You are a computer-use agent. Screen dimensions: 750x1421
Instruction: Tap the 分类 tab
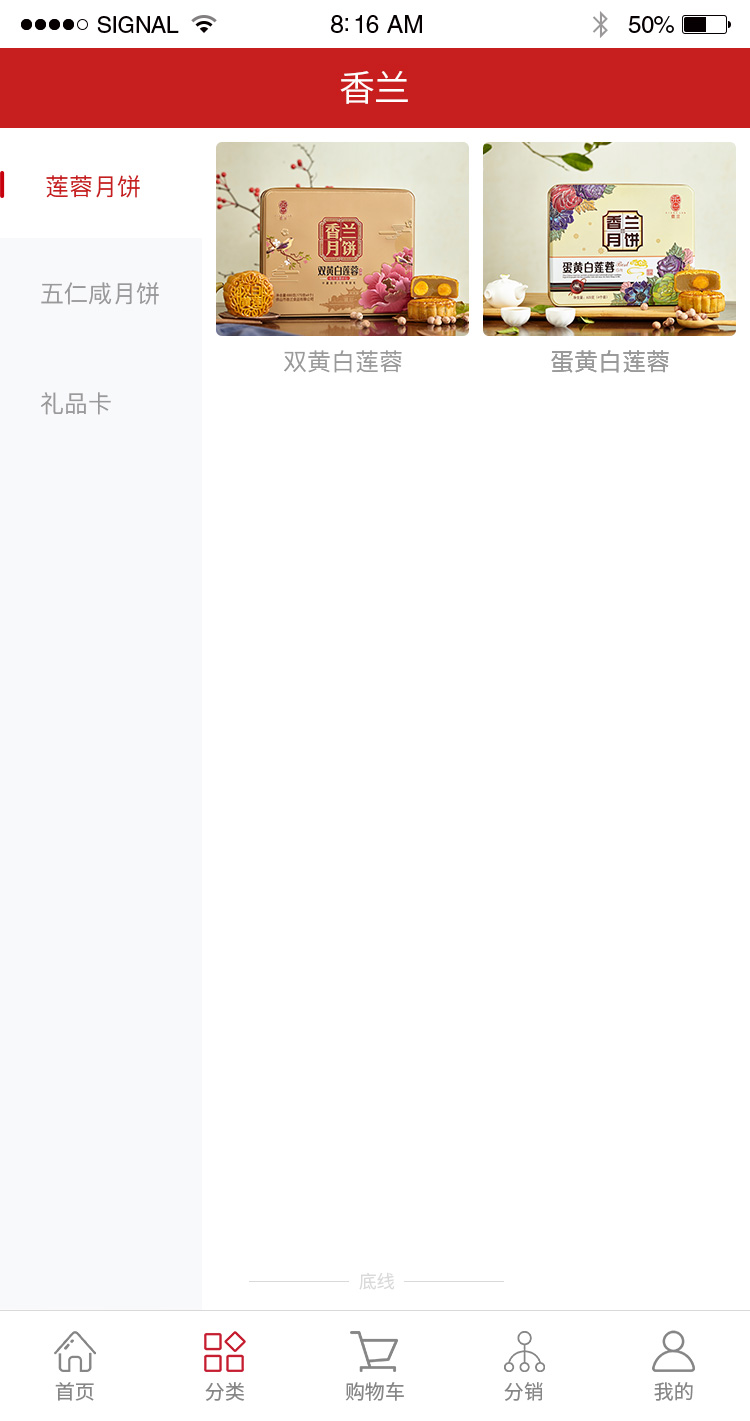(x=225, y=1365)
